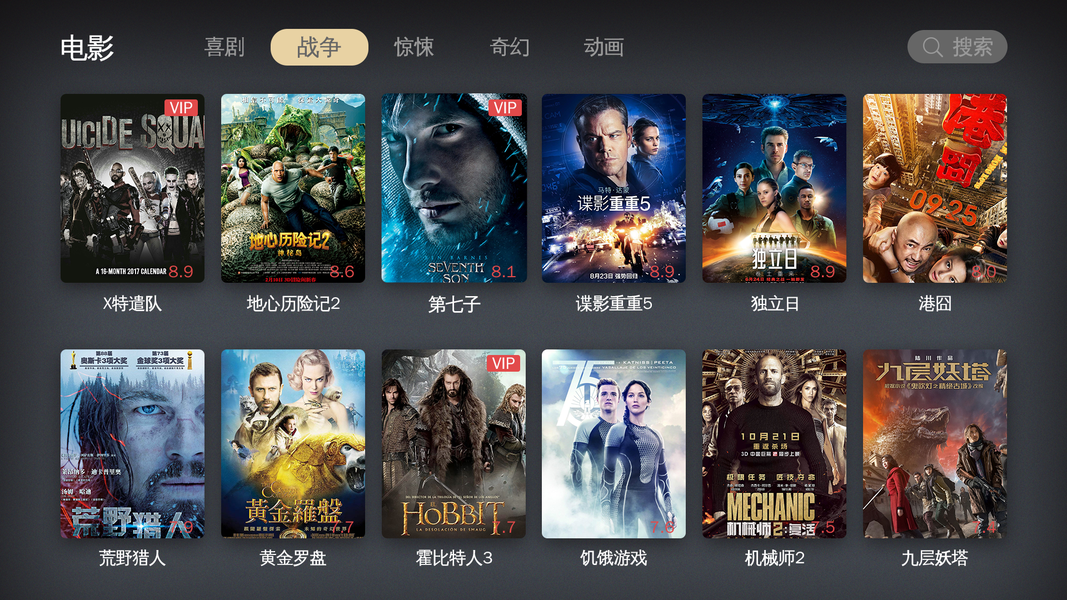
Task: Switch to the 喜剧 tab
Action: click(x=224, y=47)
